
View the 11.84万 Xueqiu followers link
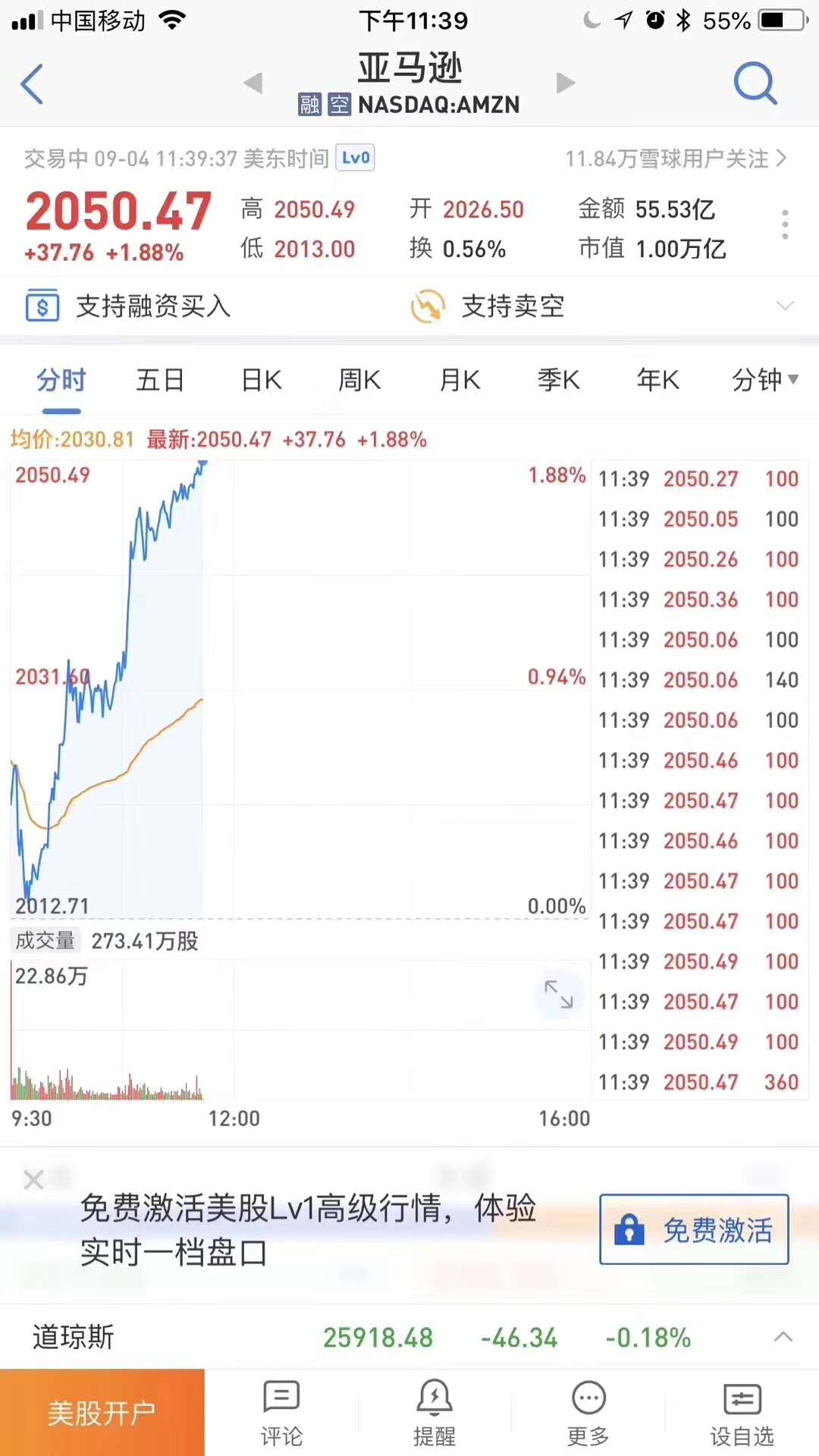tap(676, 158)
